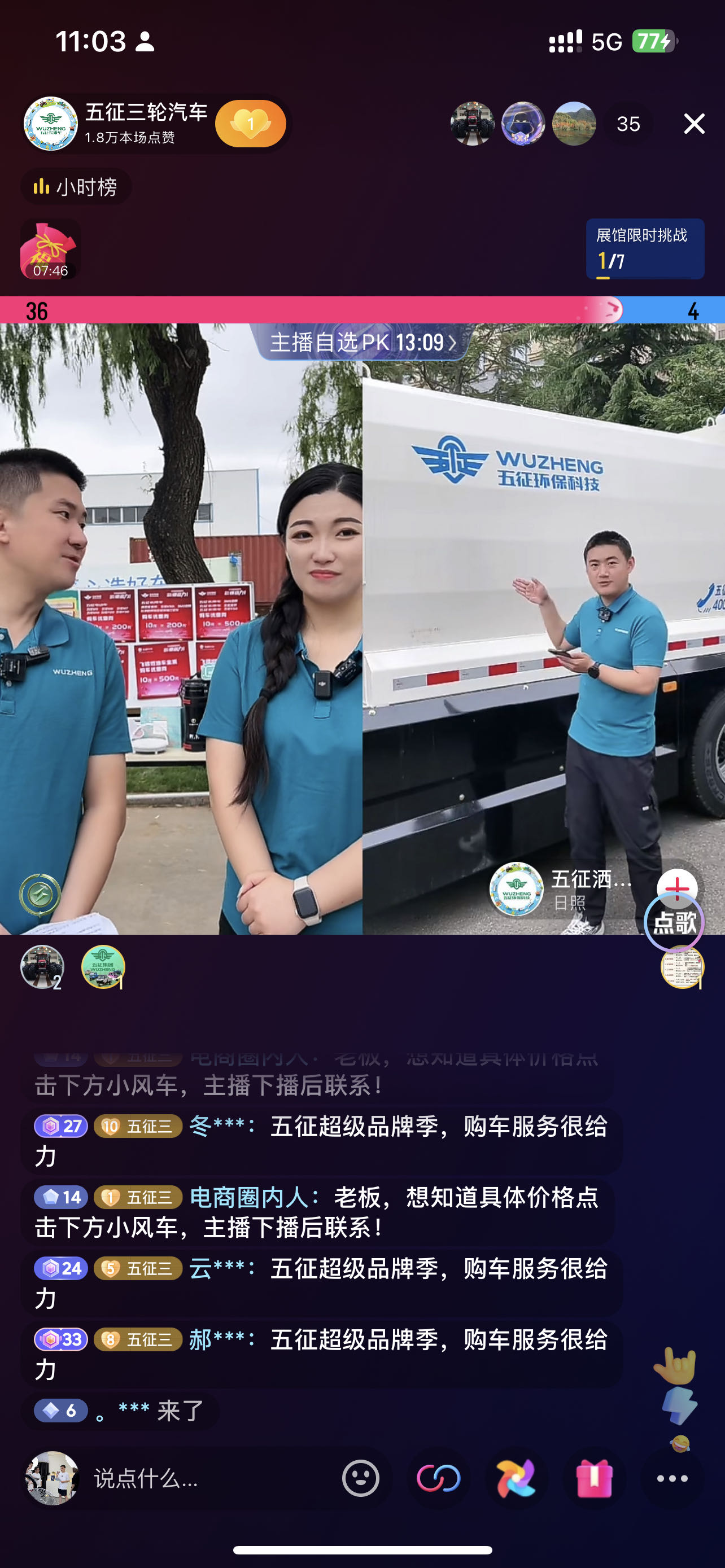View 电商圈内人's comment profile
Viewport: 725px width, 1568px height.
250,1198
